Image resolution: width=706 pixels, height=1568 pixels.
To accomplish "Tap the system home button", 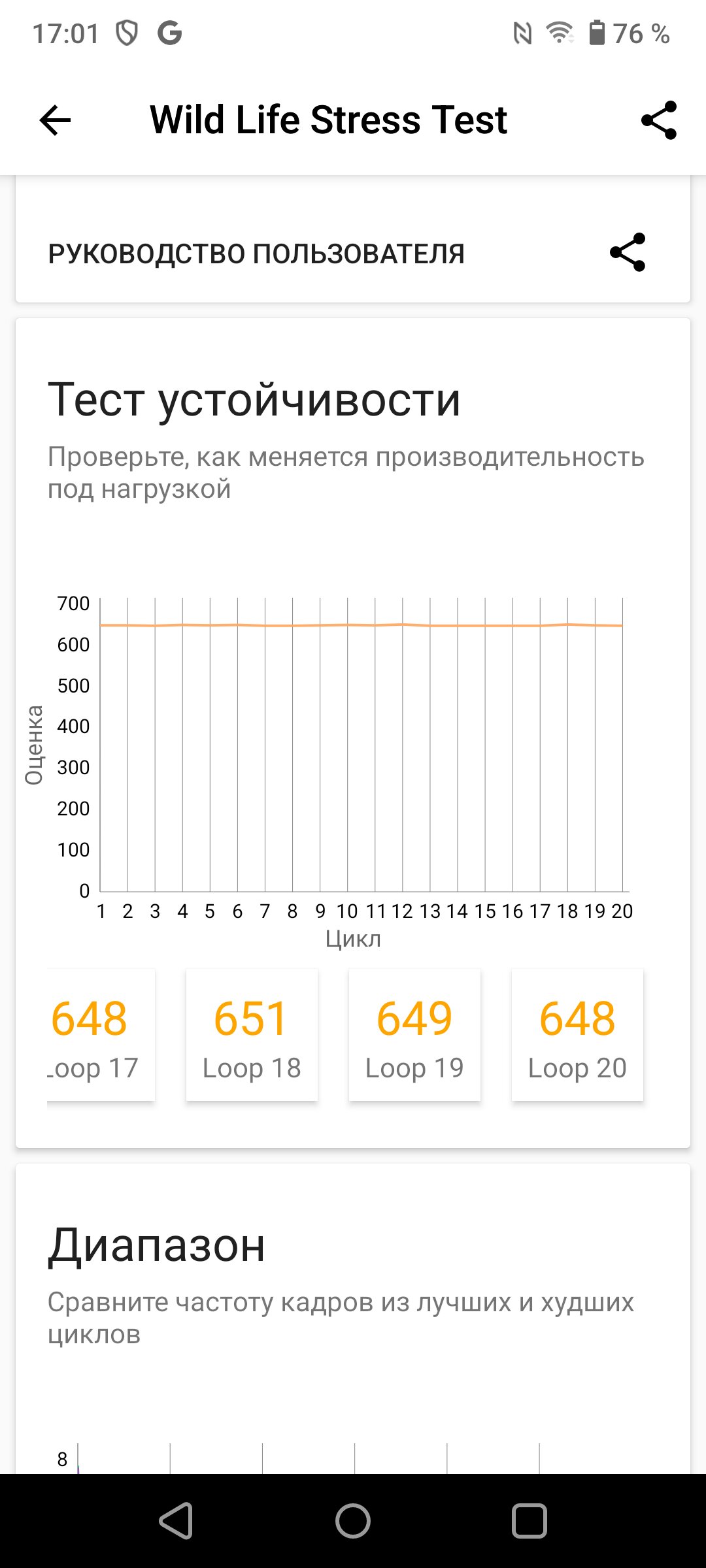I will [x=353, y=1521].
